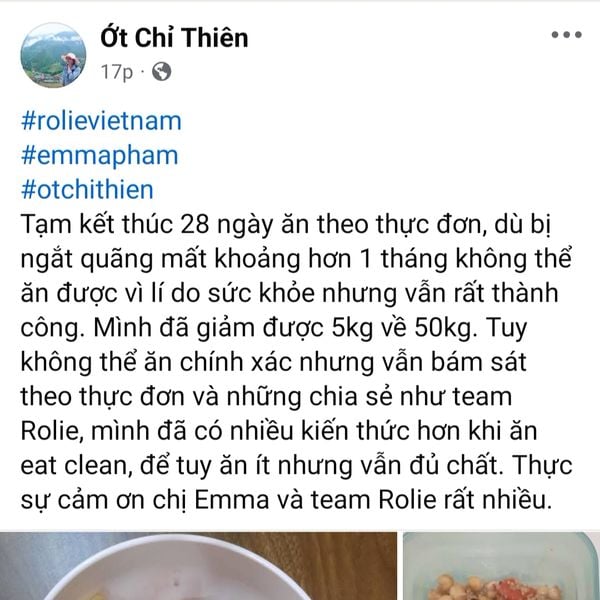Open the post's three-dot options menu
The image size is (600, 600).
[x=567, y=35]
